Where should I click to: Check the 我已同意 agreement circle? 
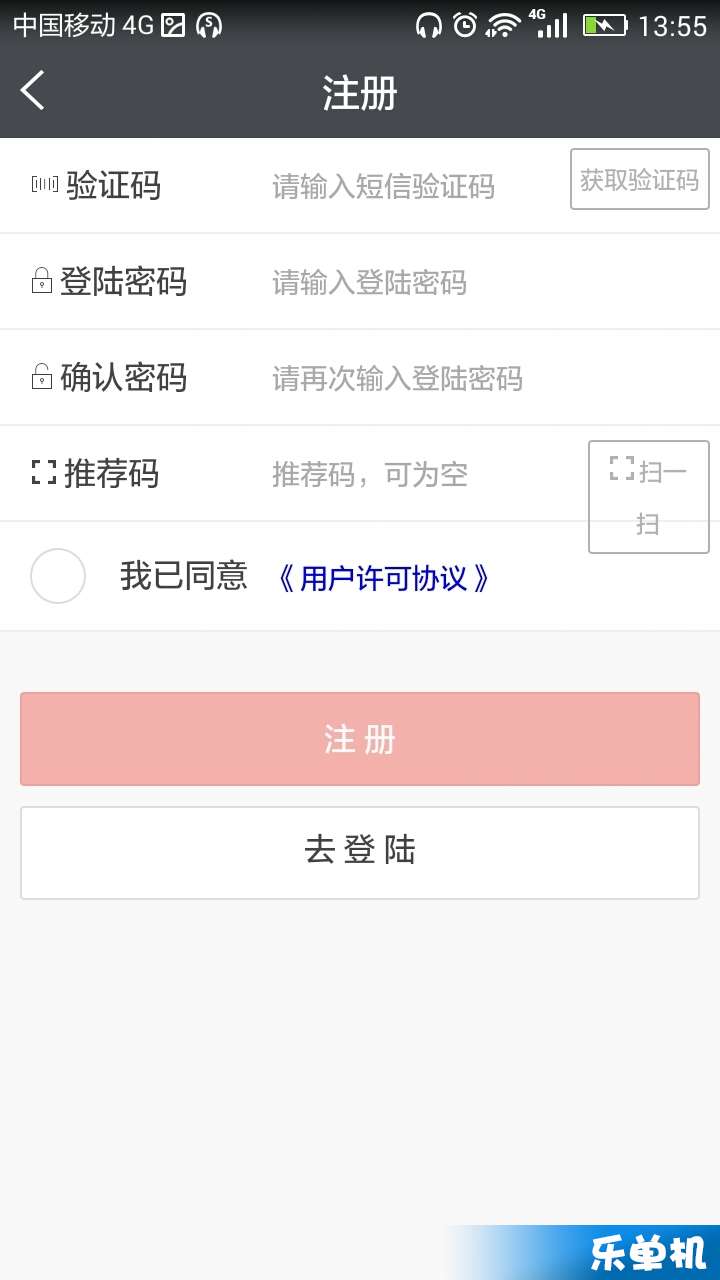coord(58,576)
